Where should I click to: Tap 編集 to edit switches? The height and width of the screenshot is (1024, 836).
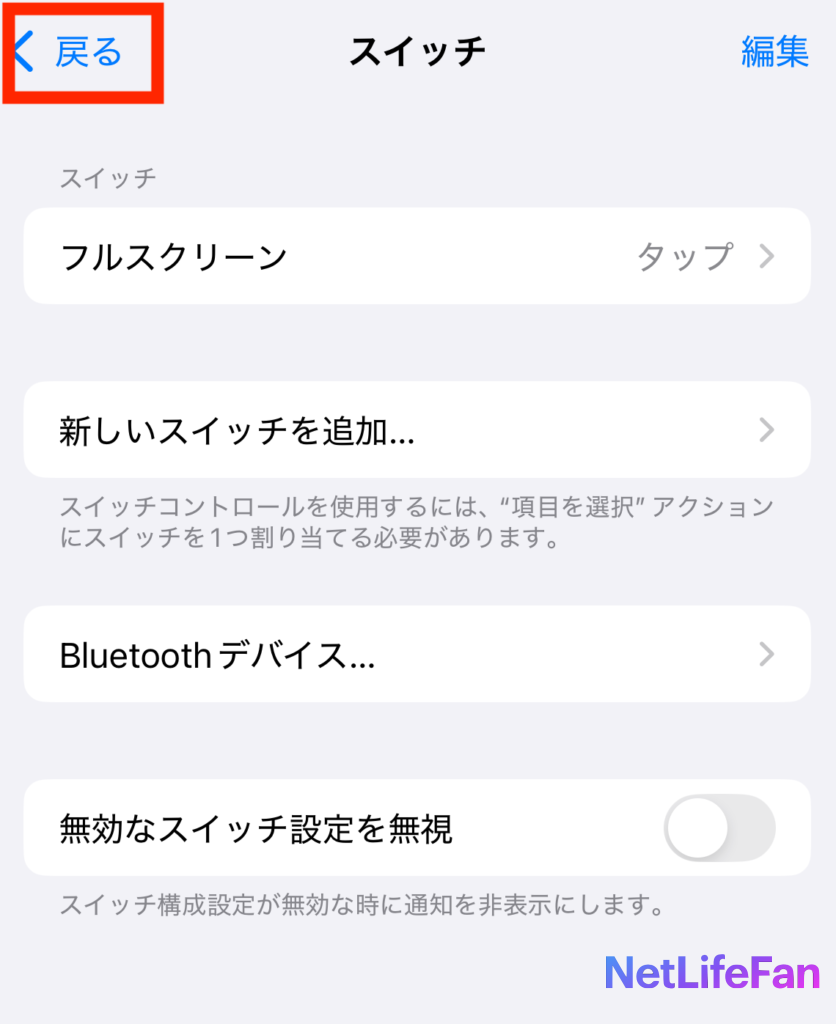774,52
